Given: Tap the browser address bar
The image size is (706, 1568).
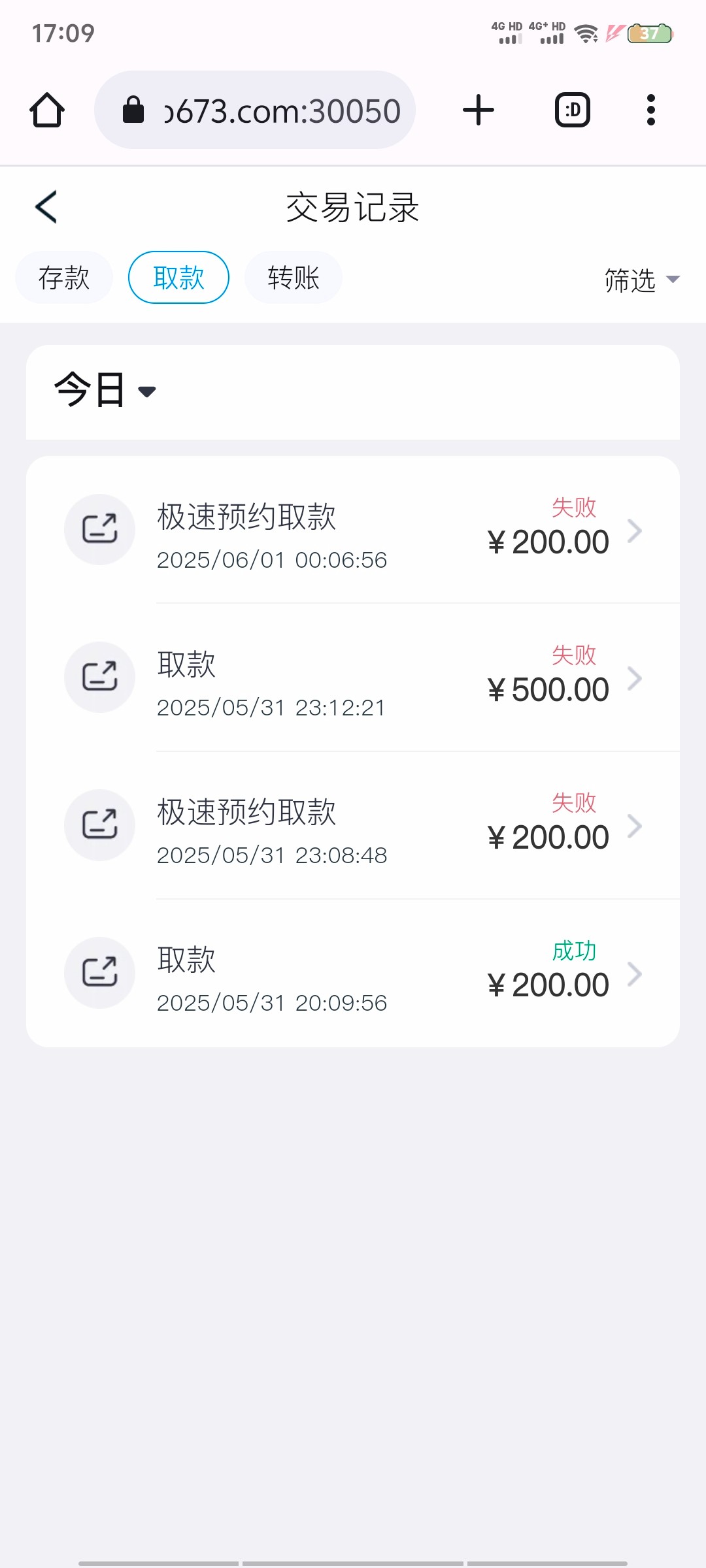Looking at the screenshot, I should tap(255, 110).
